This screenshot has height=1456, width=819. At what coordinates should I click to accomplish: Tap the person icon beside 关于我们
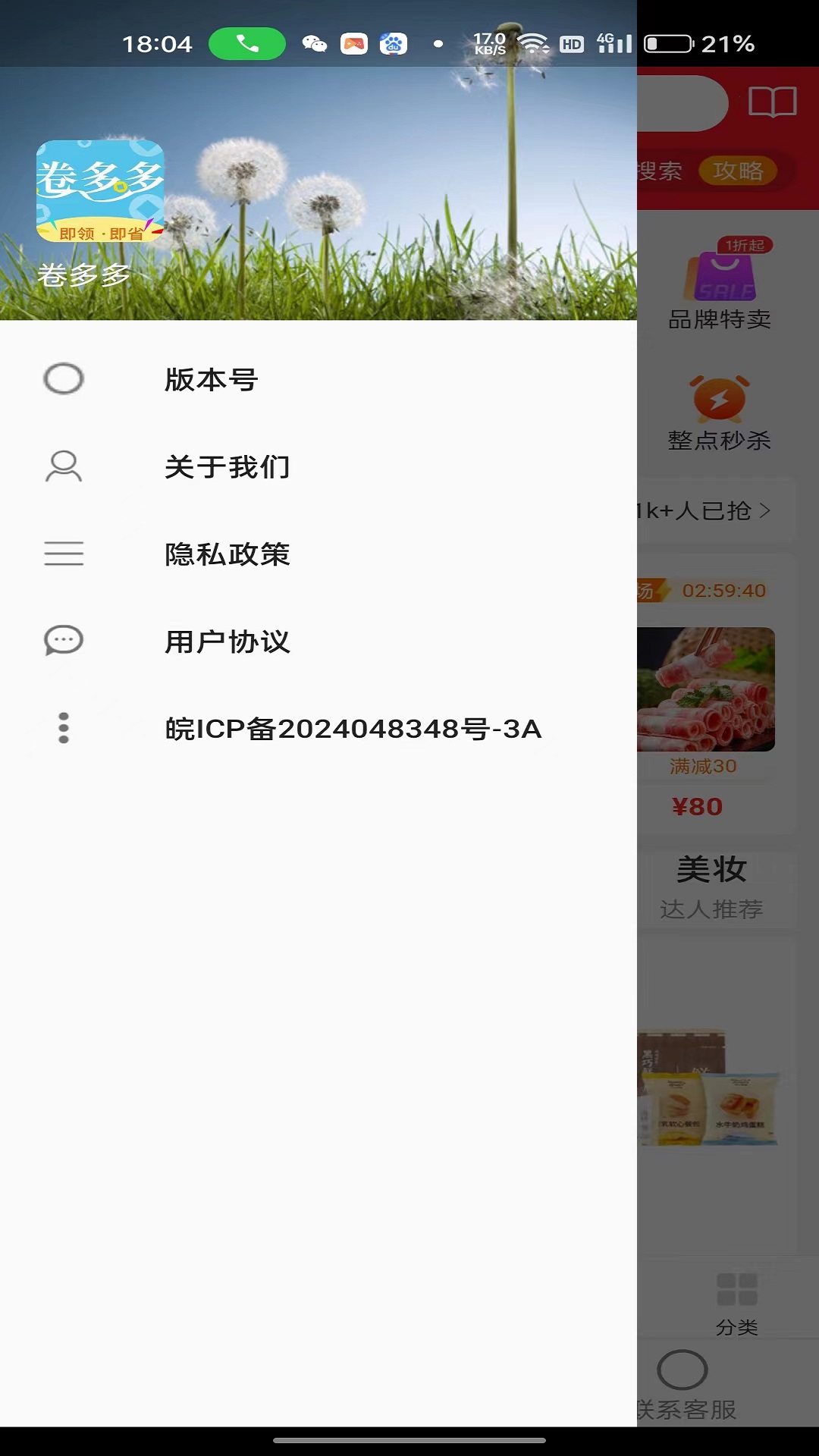[x=63, y=468]
